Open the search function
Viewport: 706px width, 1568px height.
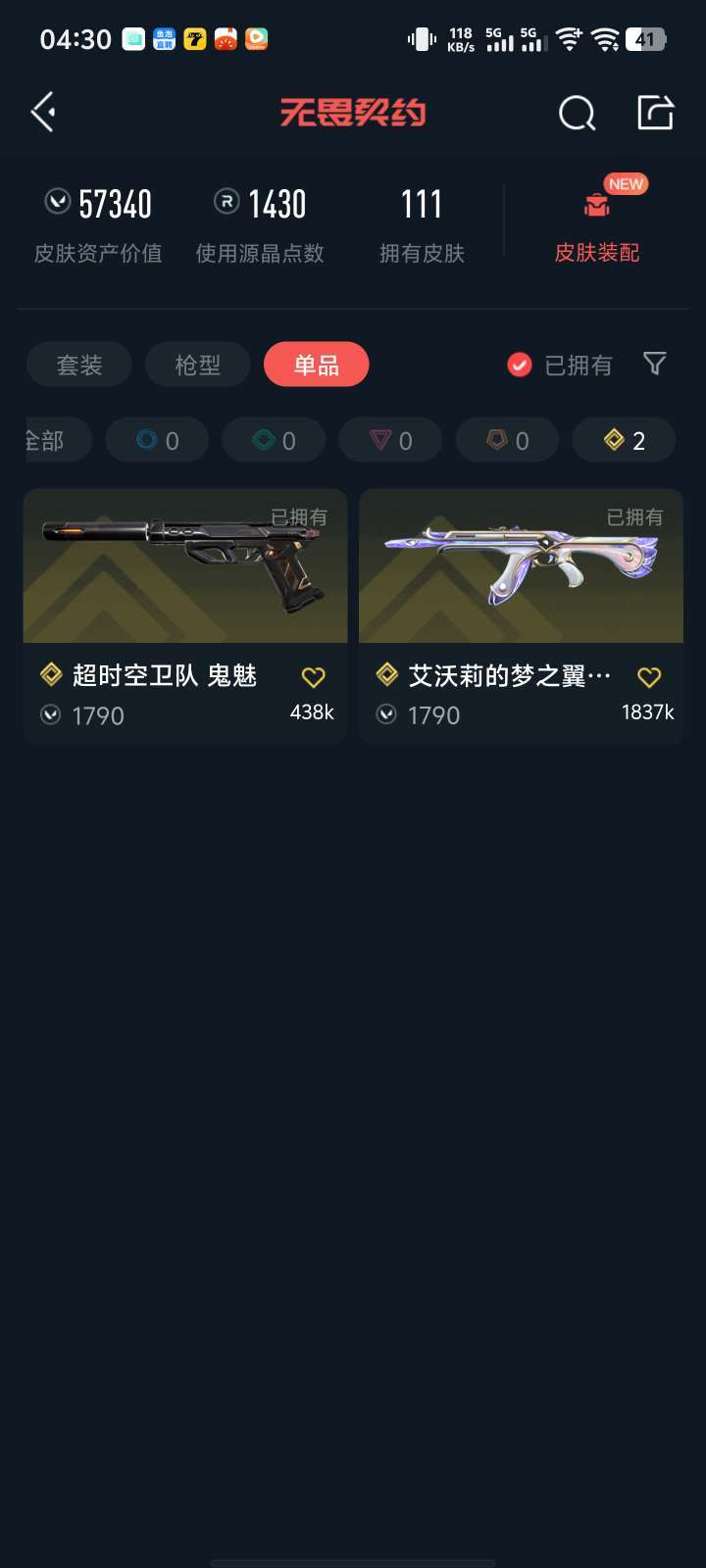[x=578, y=113]
